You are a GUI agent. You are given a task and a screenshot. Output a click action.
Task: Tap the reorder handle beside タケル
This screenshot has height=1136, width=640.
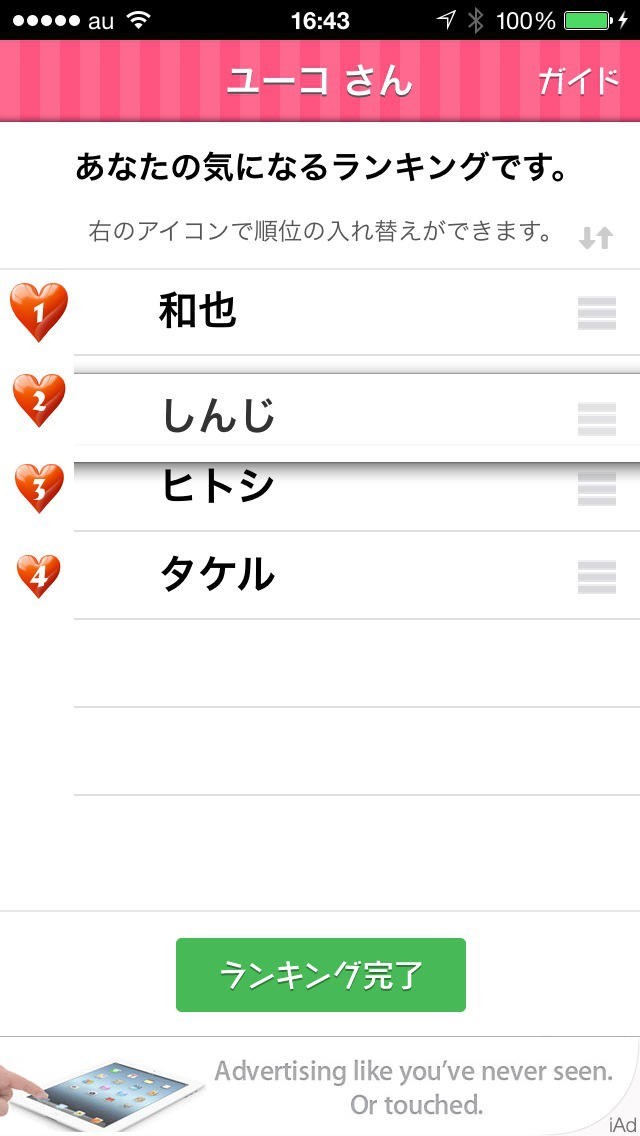tap(597, 577)
